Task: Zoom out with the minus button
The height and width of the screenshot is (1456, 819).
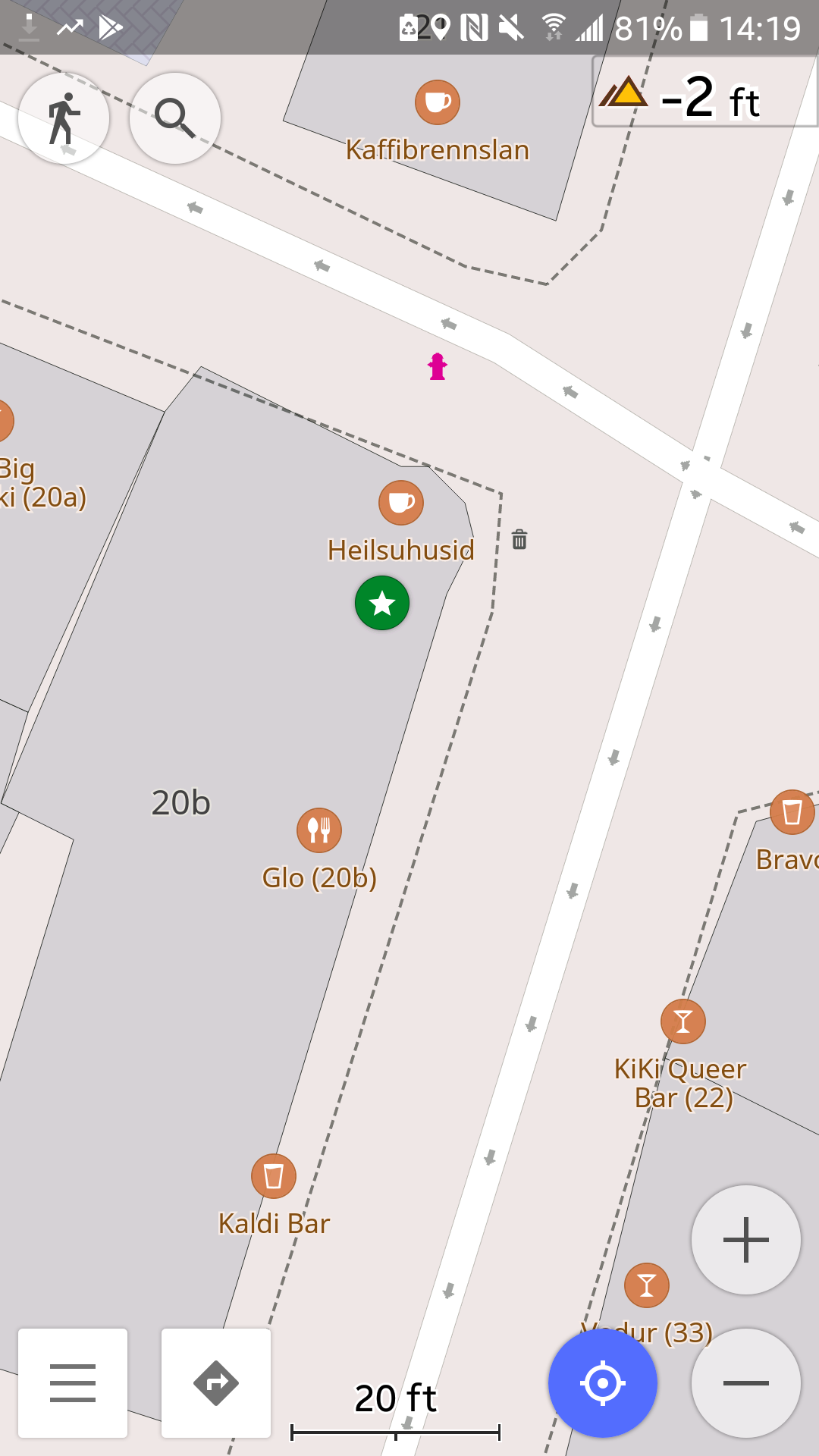Action: pos(746,1383)
